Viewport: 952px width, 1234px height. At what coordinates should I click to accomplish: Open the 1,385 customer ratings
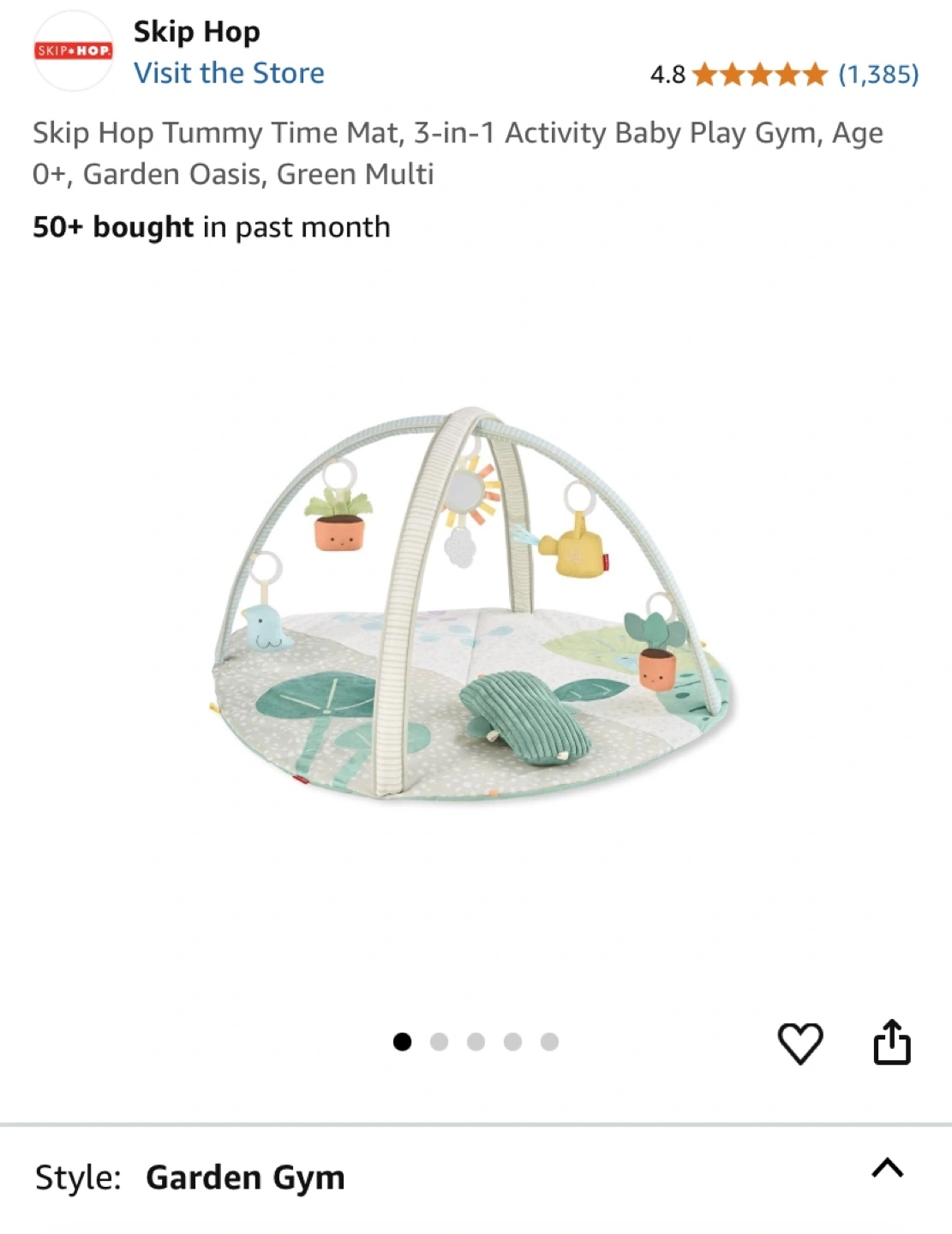click(877, 75)
